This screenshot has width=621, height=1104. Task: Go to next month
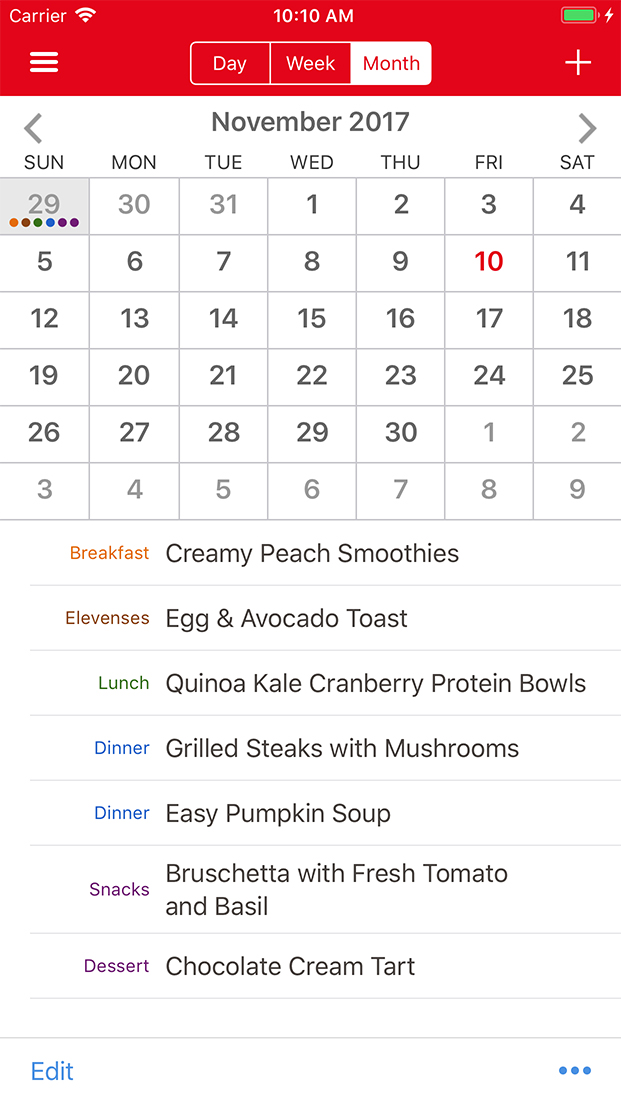pyautogui.click(x=587, y=128)
